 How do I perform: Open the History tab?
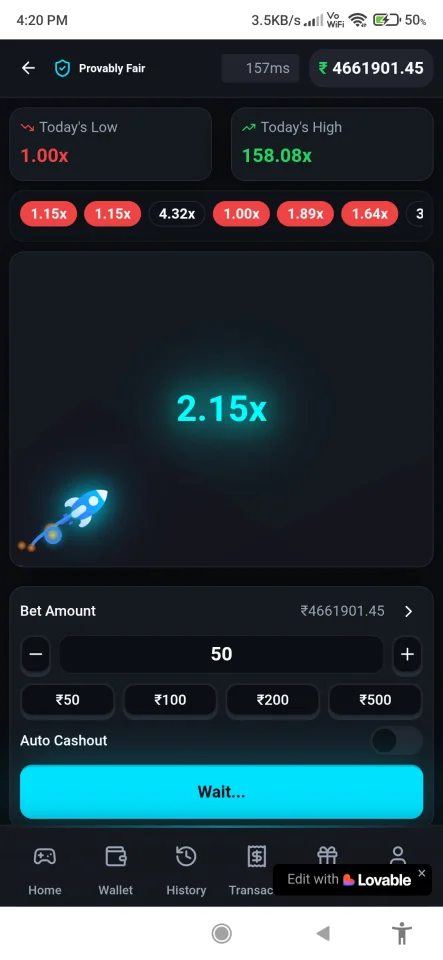[186, 871]
